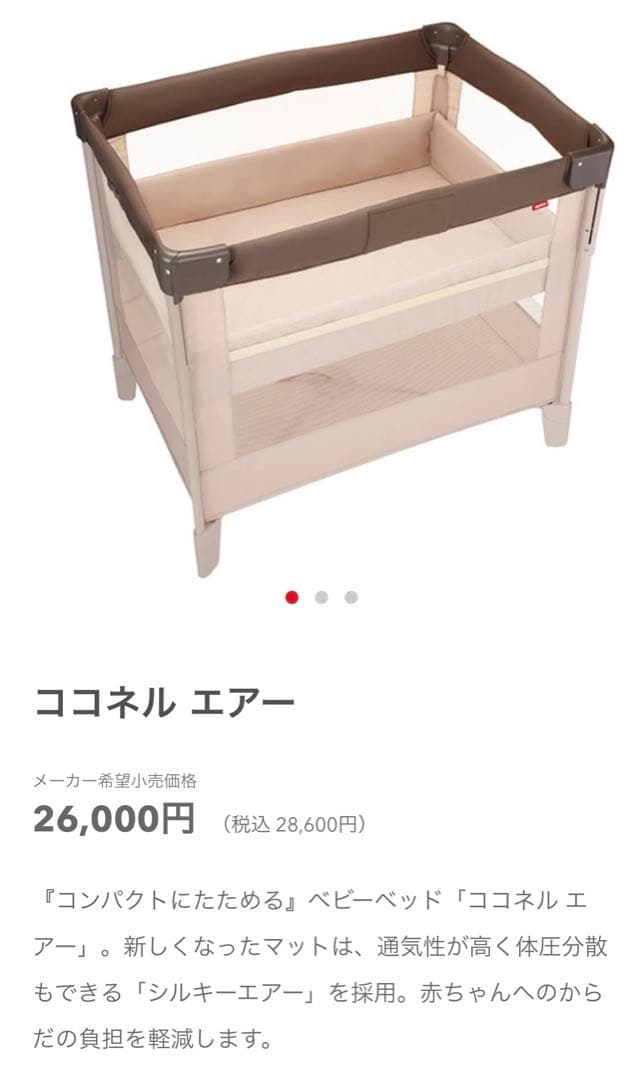Show the second product image via the middle dot
This screenshot has width=644, height=1080.
point(321,597)
